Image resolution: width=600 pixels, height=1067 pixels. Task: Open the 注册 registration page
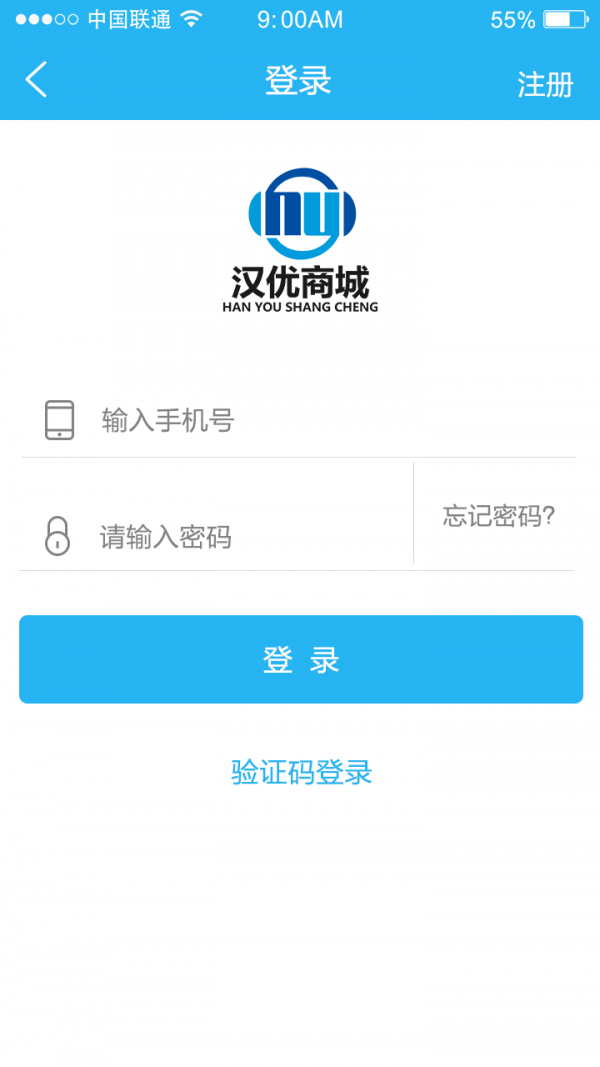click(546, 84)
